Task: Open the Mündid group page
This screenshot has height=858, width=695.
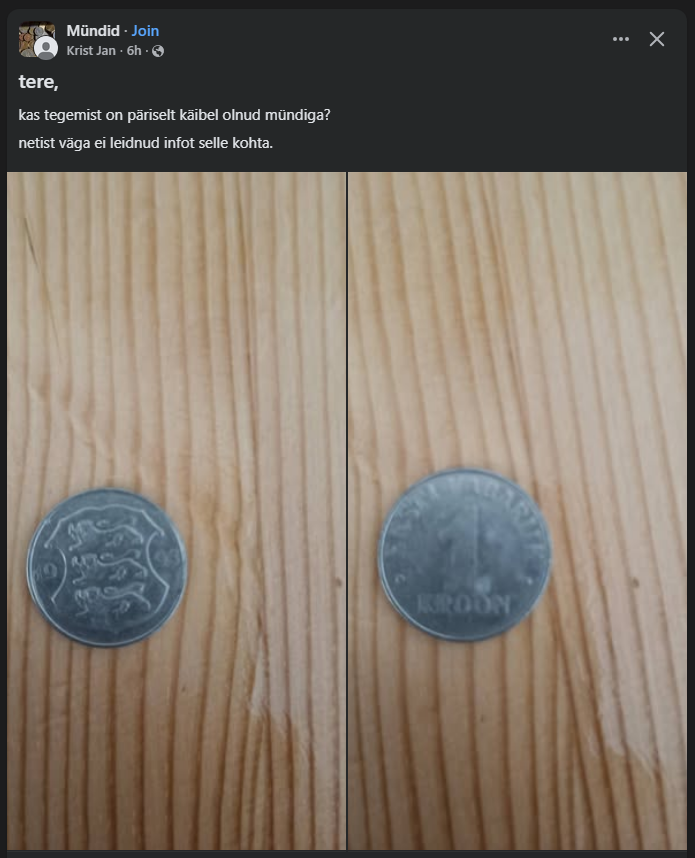Action: 93,31
